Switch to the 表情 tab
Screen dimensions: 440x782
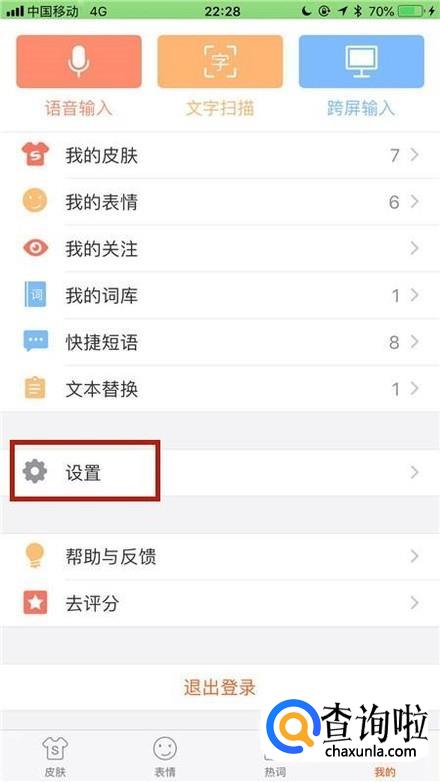(165, 756)
